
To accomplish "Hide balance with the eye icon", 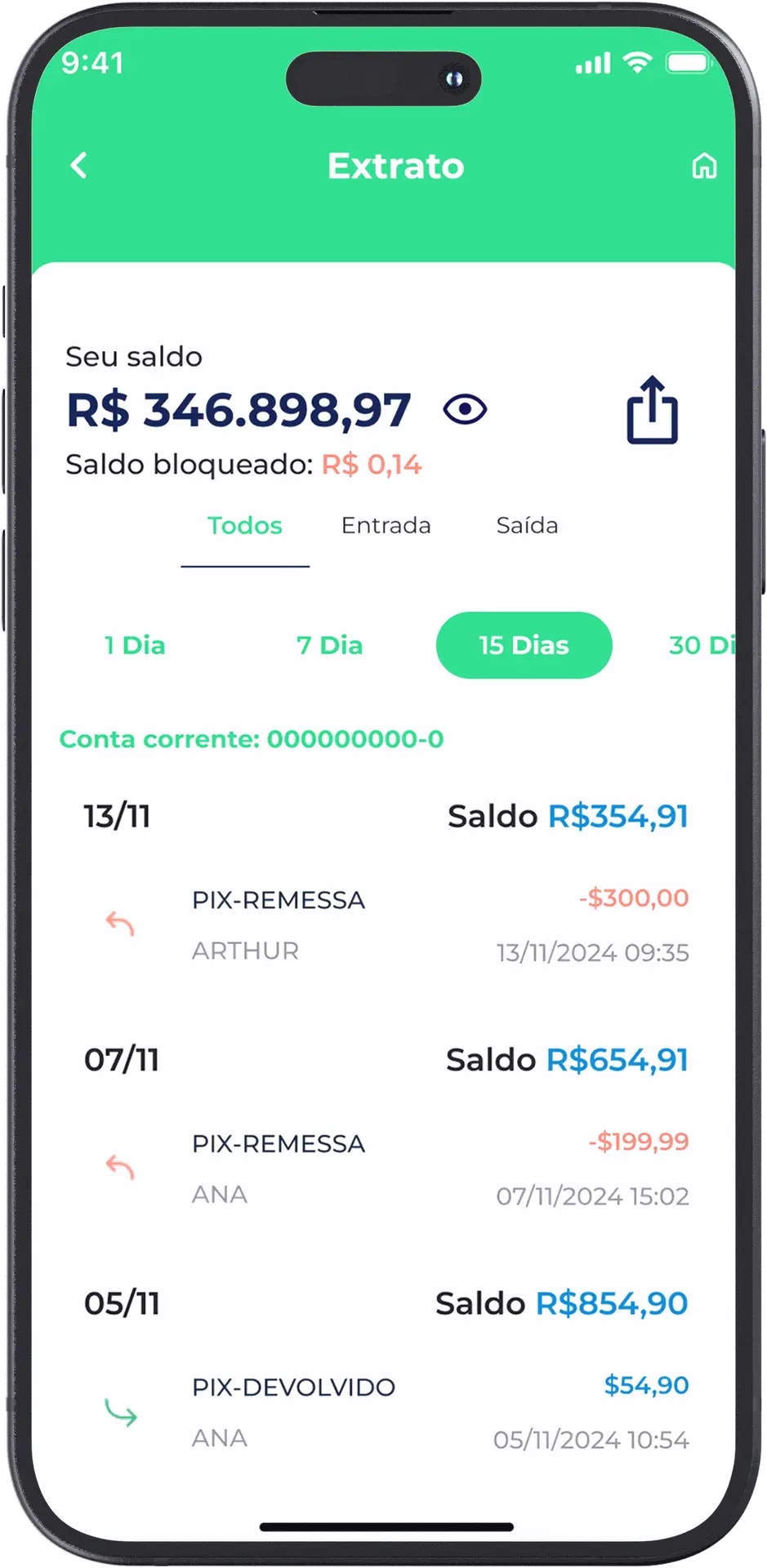I will (x=465, y=409).
